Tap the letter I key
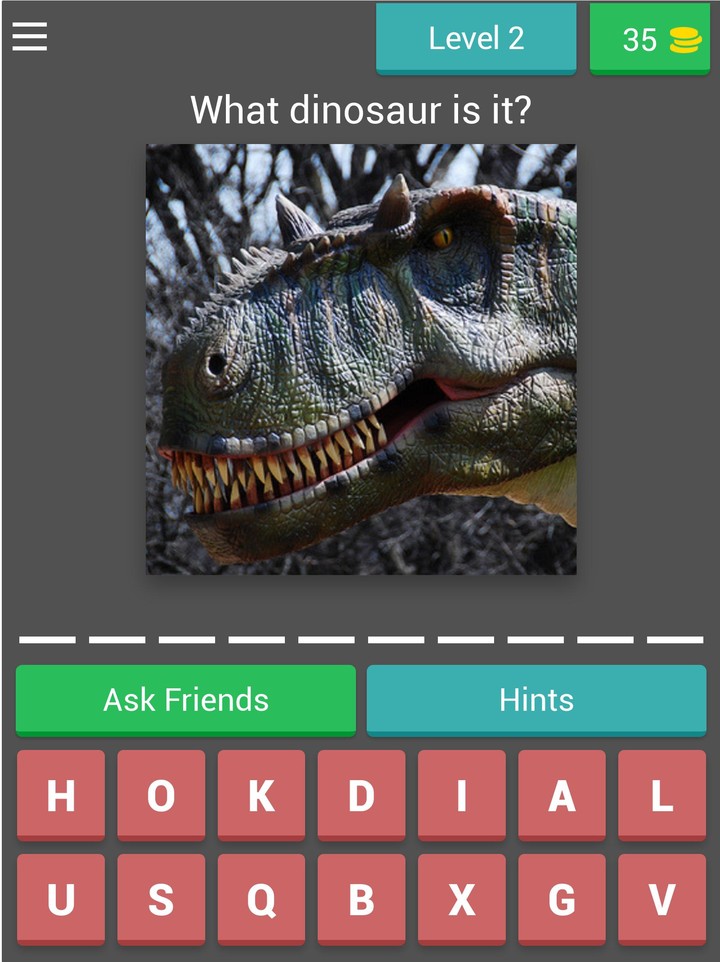Viewport: 720px width, 962px height. point(462,797)
